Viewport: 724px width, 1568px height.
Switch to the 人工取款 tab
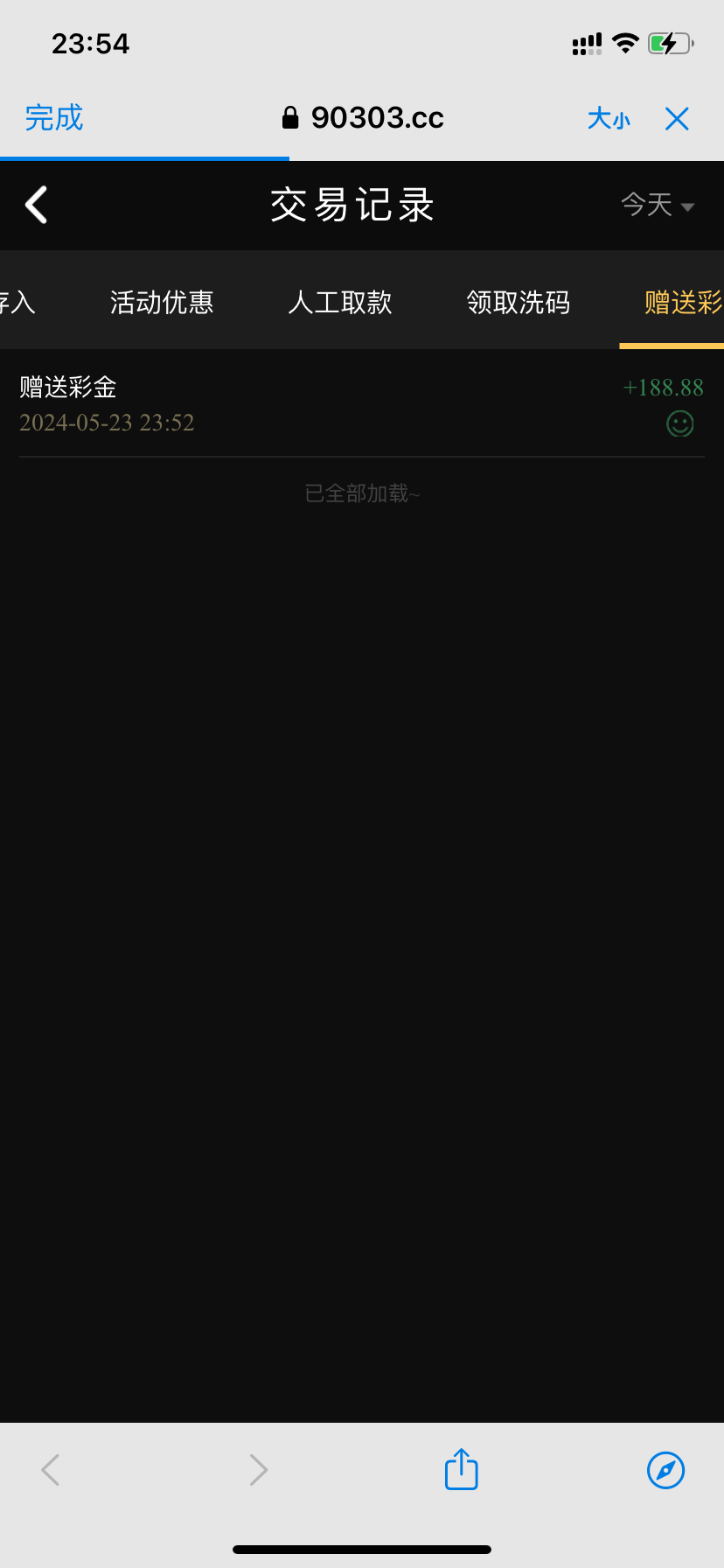point(340,303)
